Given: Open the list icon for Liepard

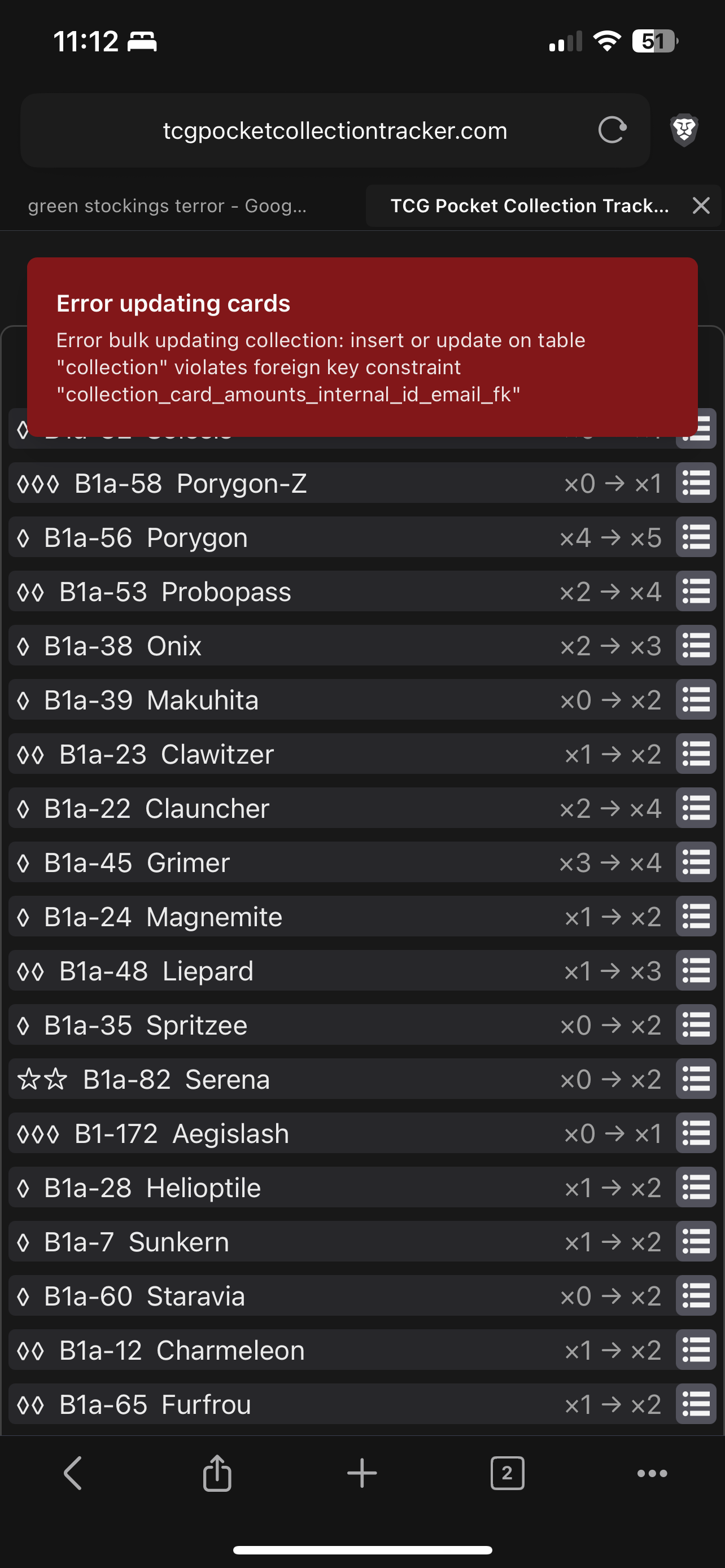Looking at the screenshot, I should (696, 971).
